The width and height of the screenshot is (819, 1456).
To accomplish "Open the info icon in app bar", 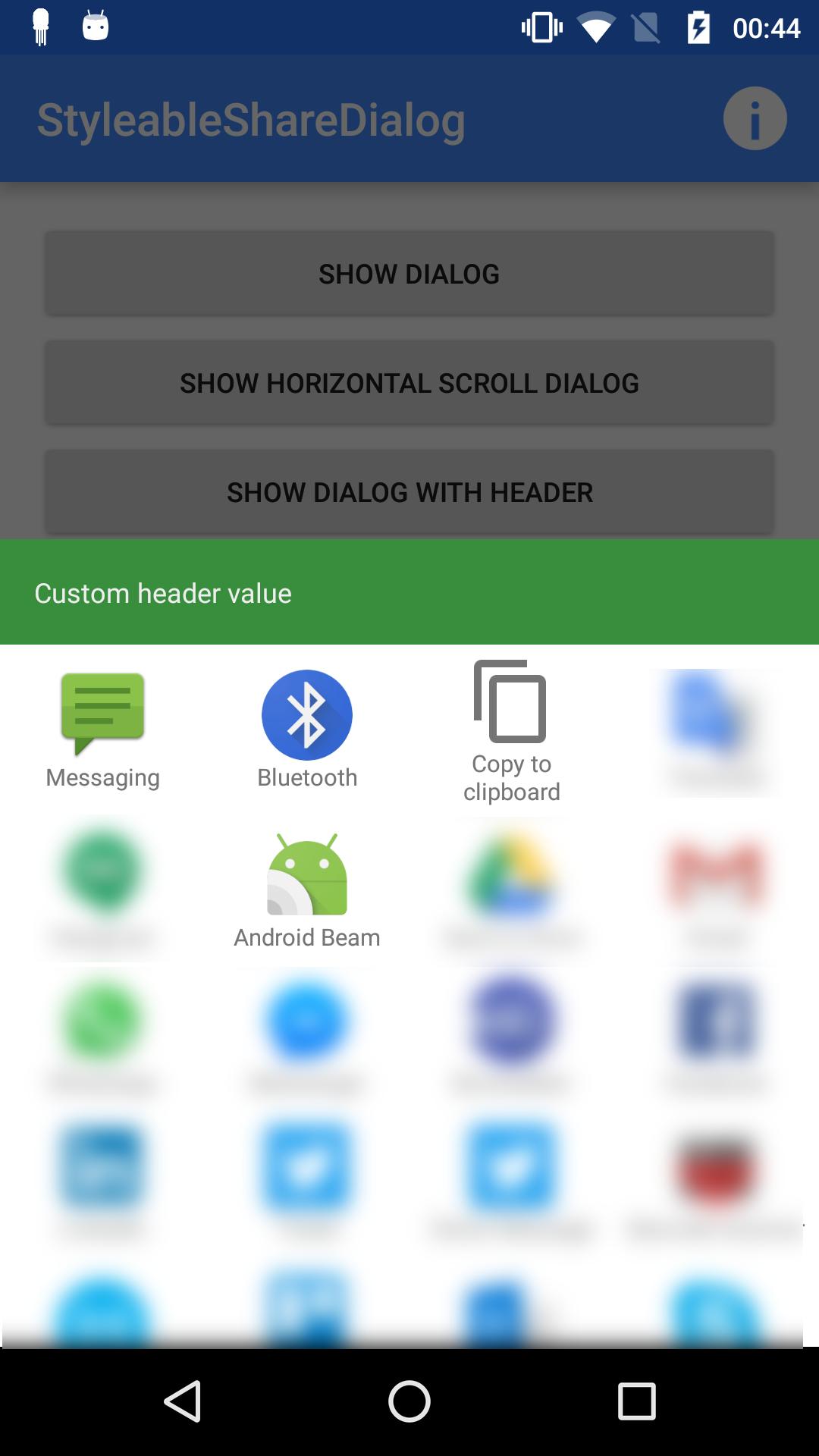I will (754, 119).
